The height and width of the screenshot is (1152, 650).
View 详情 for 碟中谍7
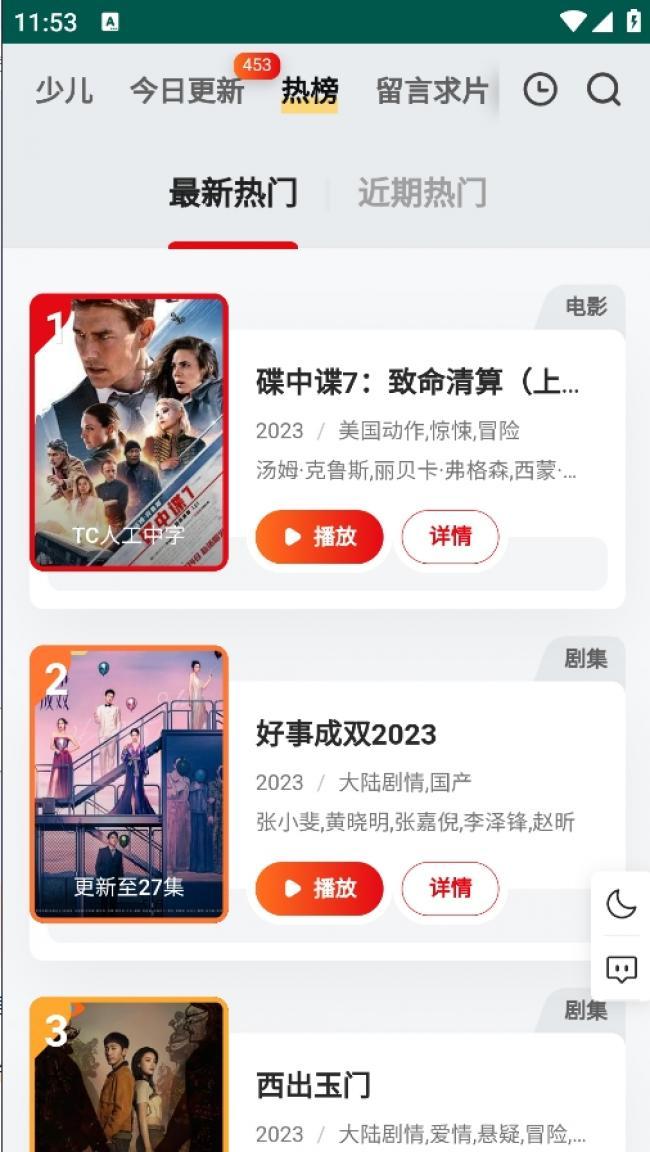(x=450, y=536)
